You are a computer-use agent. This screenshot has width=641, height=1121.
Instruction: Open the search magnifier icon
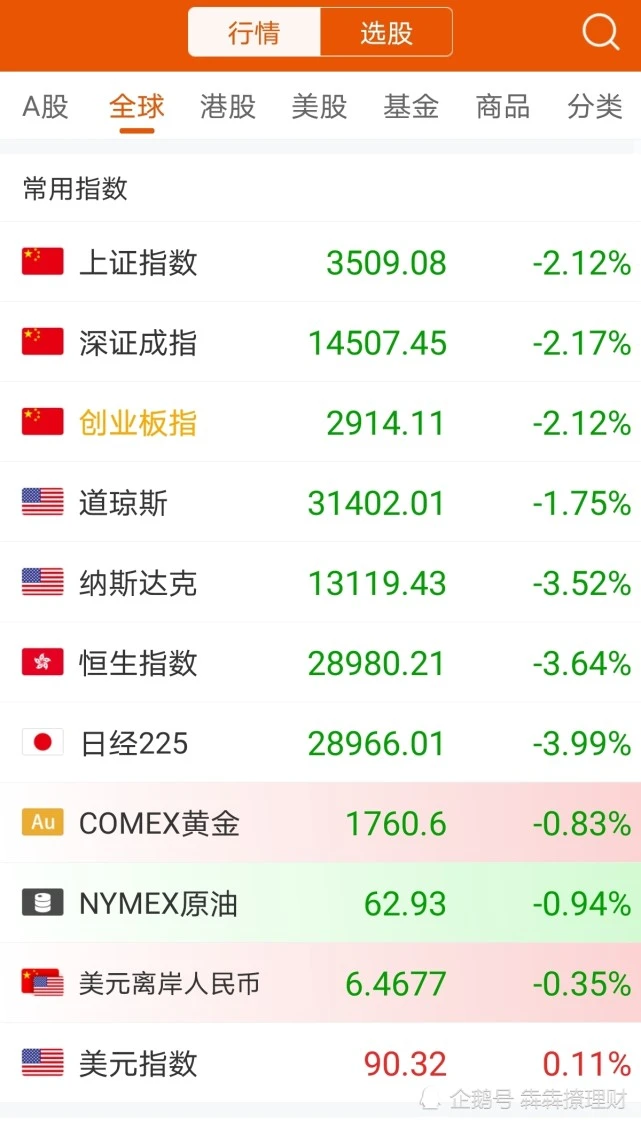point(601,33)
